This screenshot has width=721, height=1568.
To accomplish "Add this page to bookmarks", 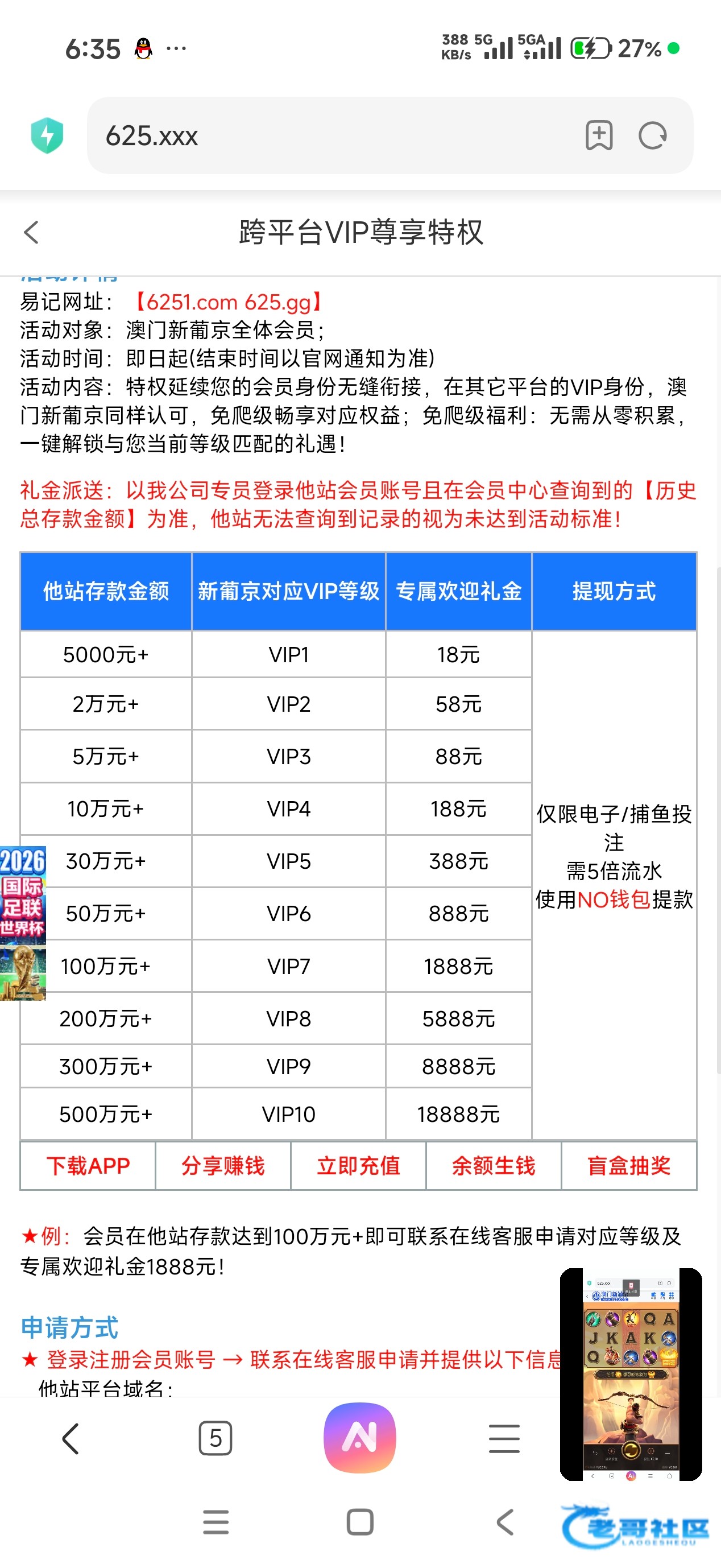I will [599, 135].
